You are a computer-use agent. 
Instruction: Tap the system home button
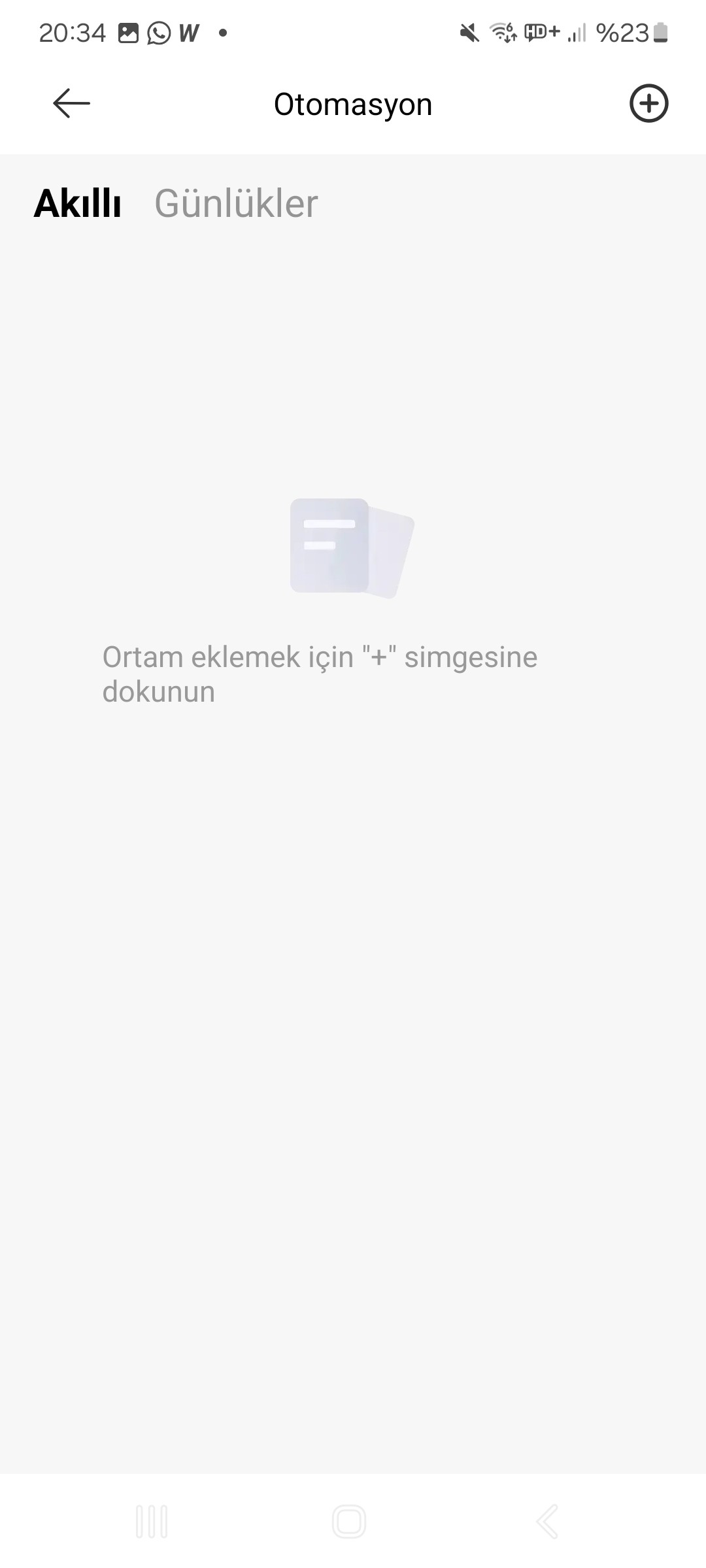click(349, 1522)
